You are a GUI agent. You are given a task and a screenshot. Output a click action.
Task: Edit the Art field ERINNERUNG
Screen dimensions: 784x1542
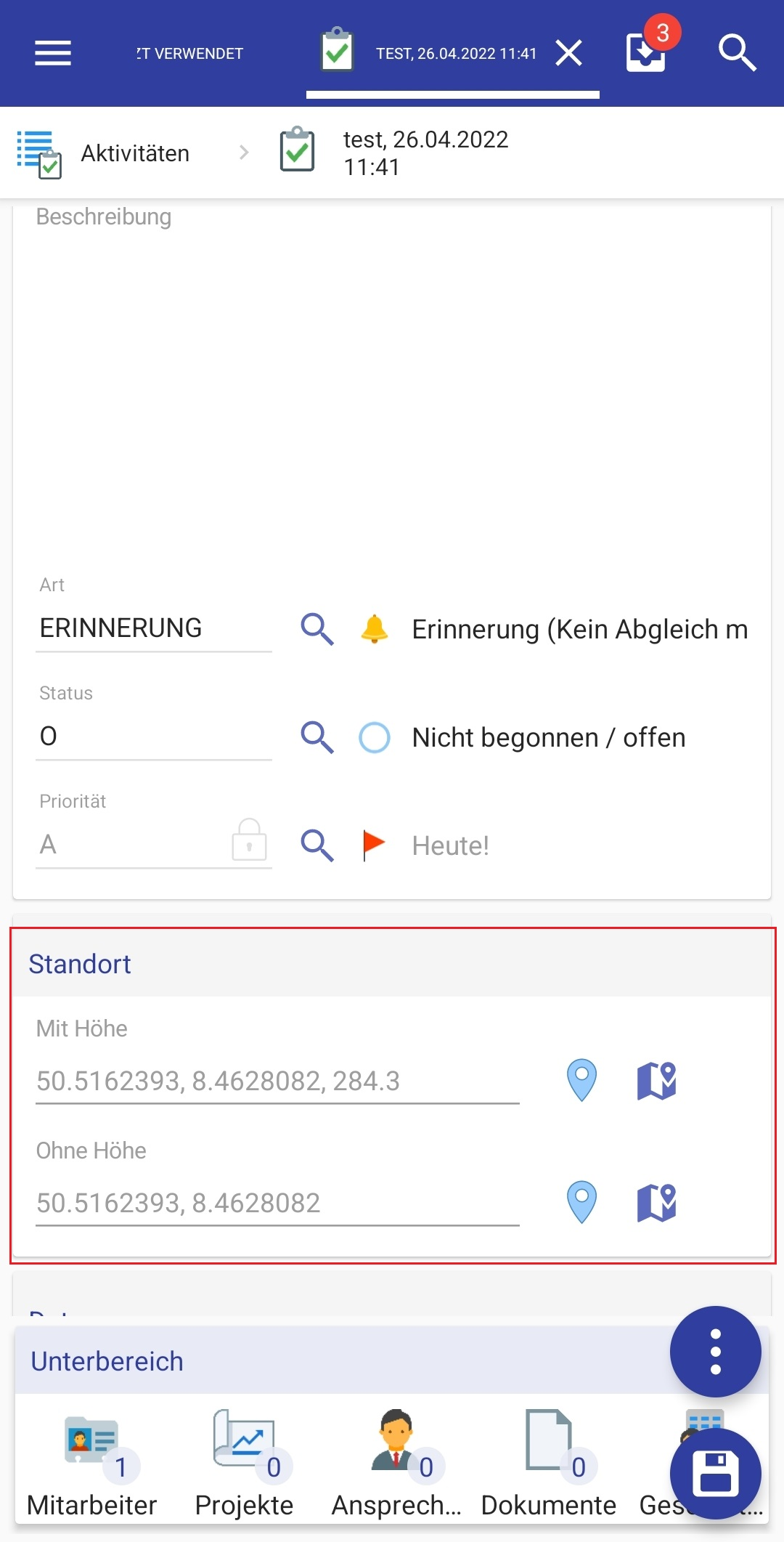pyautogui.click(x=154, y=629)
